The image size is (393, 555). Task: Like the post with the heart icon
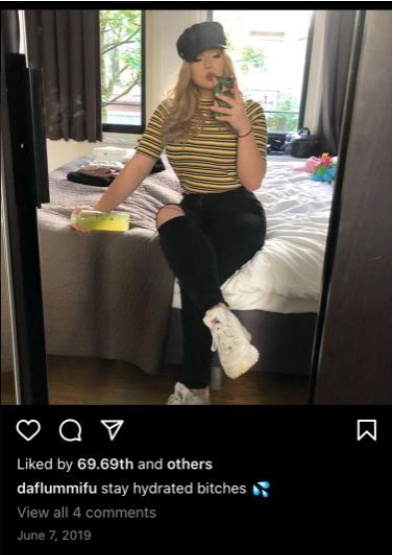point(28,430)
